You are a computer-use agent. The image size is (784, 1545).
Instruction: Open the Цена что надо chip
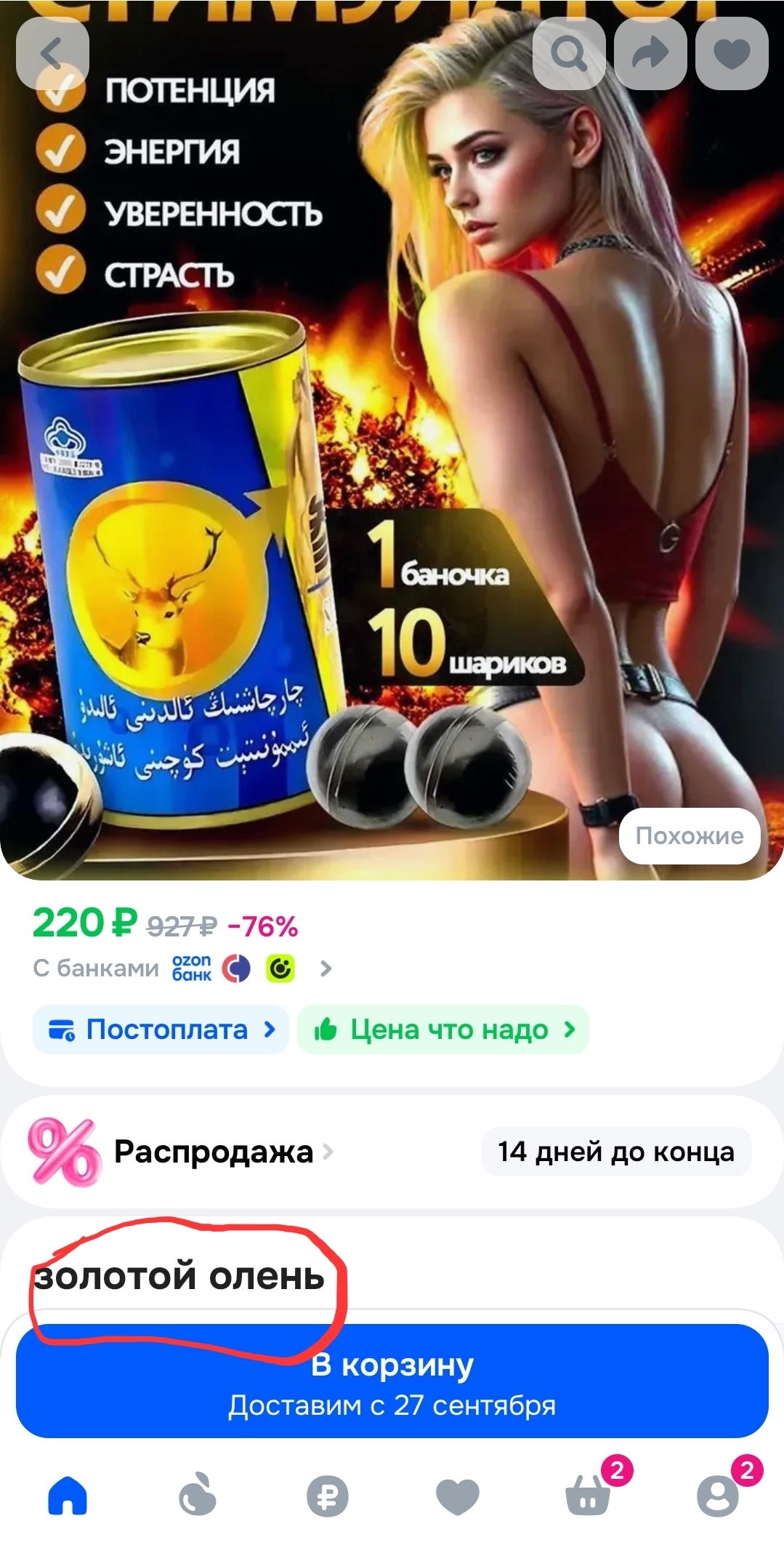coord(443,1030)
